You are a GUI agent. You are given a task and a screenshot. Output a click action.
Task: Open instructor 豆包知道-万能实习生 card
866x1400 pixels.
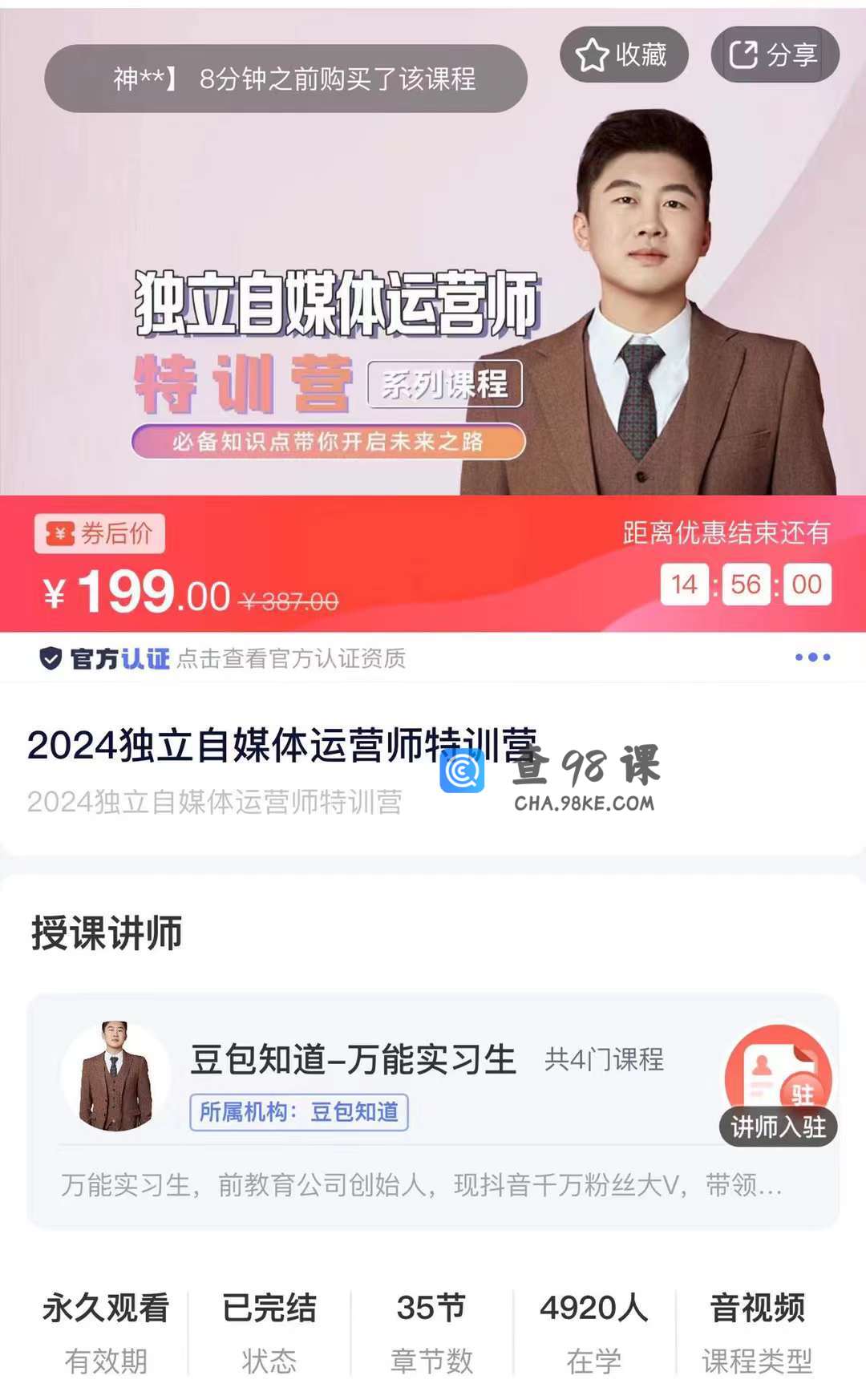click(x=353, y=1060)
